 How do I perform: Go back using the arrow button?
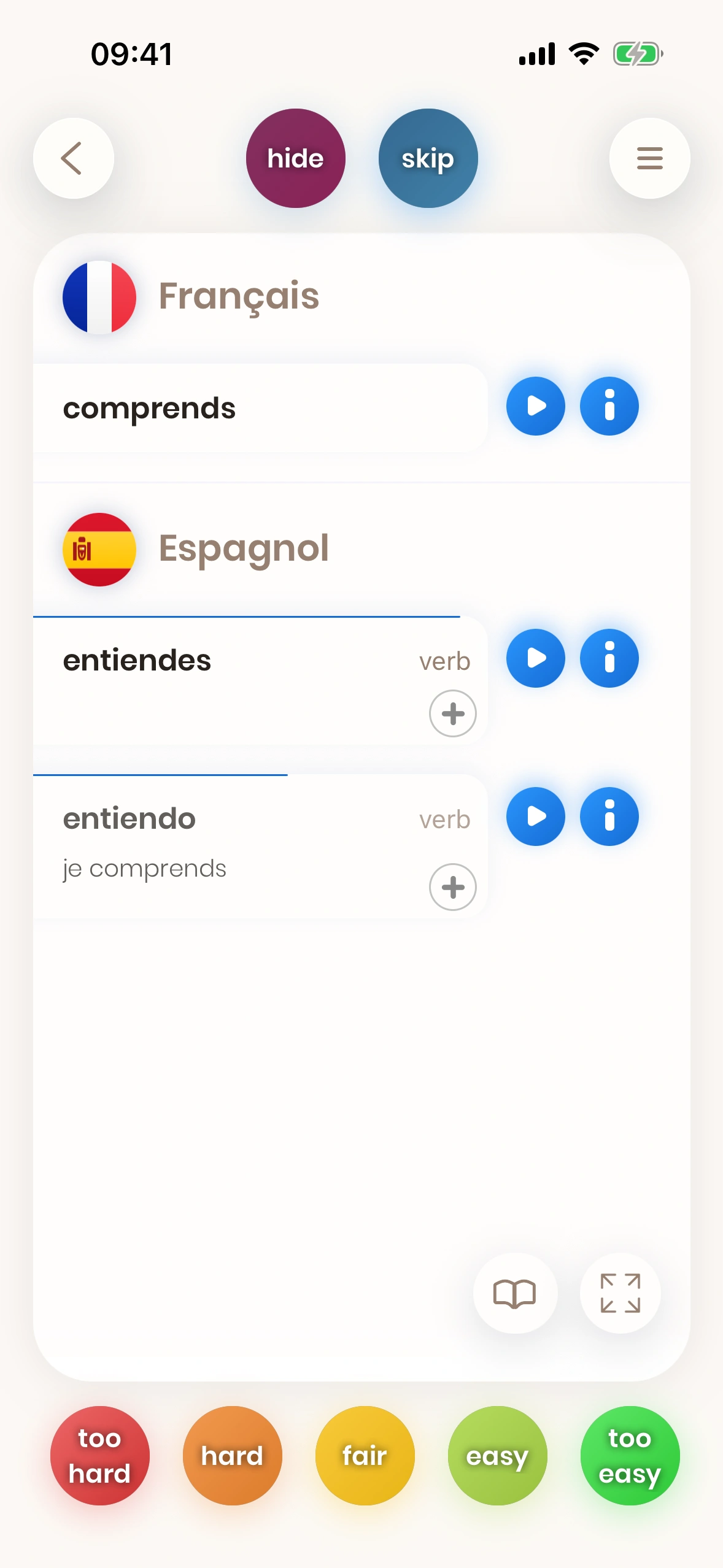click(73, 158)
